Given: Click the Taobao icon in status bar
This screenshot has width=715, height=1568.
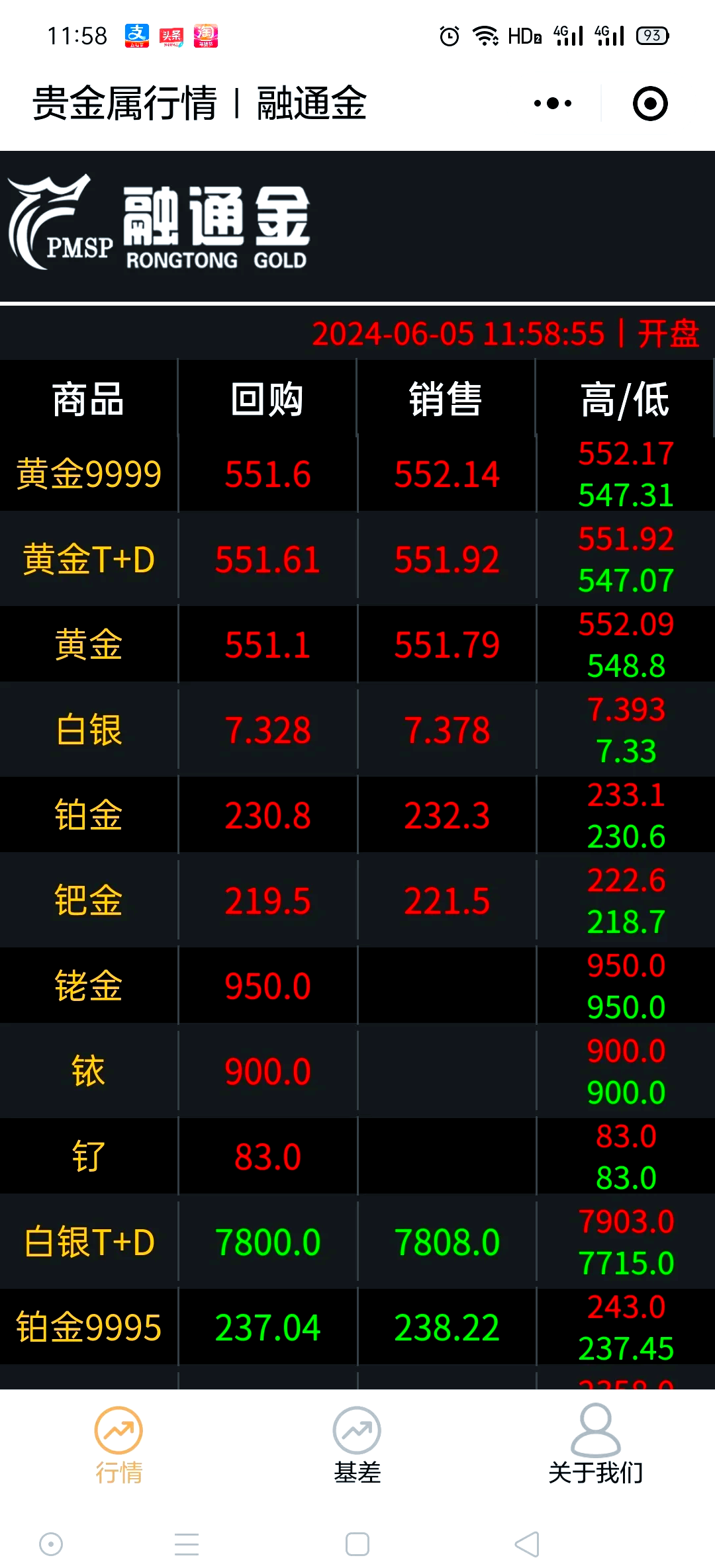Looking at the screenshot, I should click(205, 34).
